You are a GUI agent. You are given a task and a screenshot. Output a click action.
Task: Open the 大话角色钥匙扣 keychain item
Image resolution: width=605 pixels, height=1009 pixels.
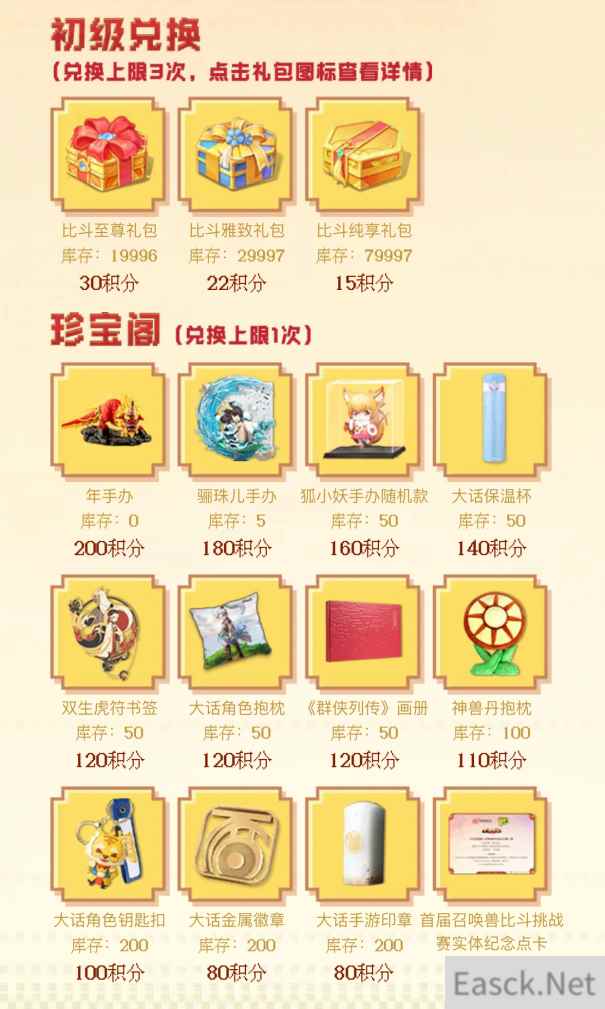[x=109, y=845]
